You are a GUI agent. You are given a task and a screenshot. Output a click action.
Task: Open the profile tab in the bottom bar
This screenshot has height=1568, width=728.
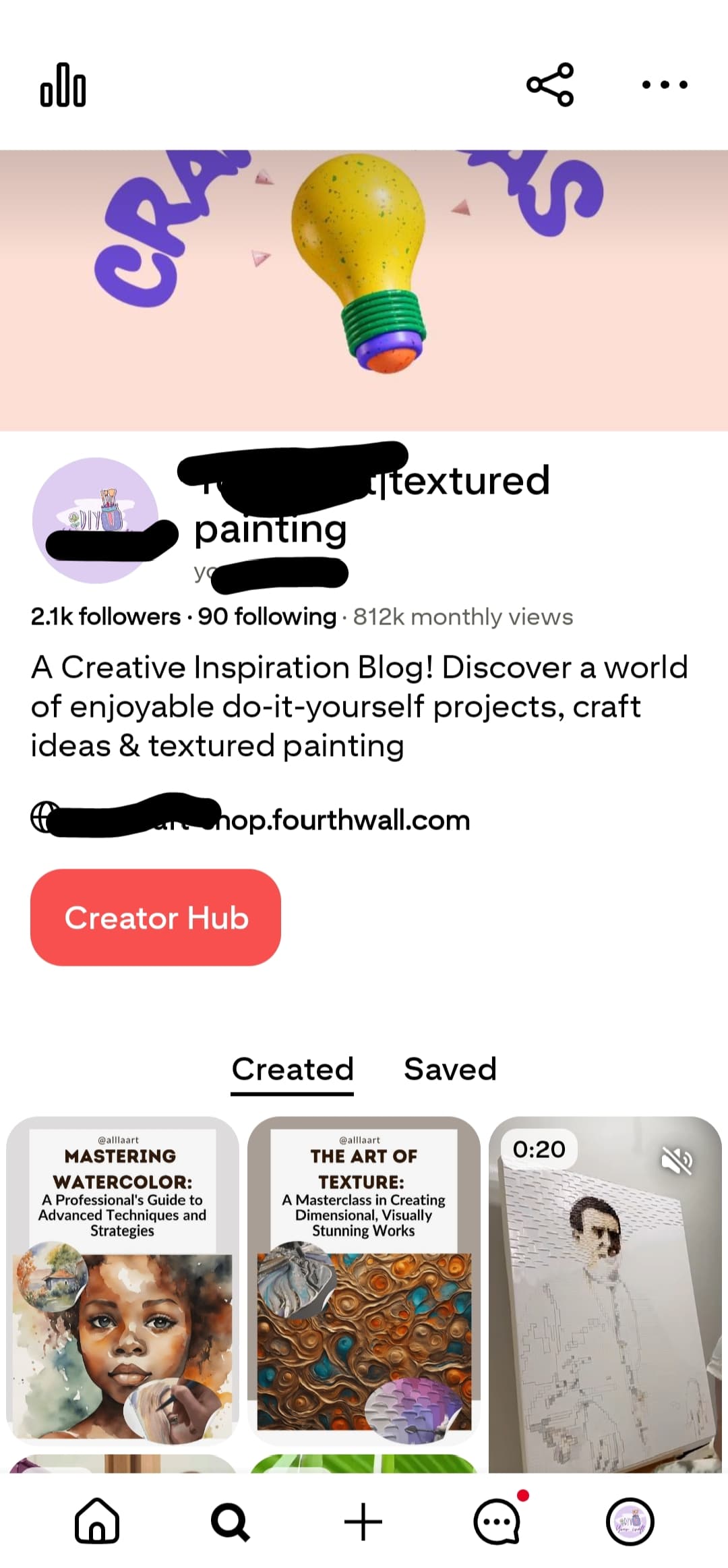630,1521
